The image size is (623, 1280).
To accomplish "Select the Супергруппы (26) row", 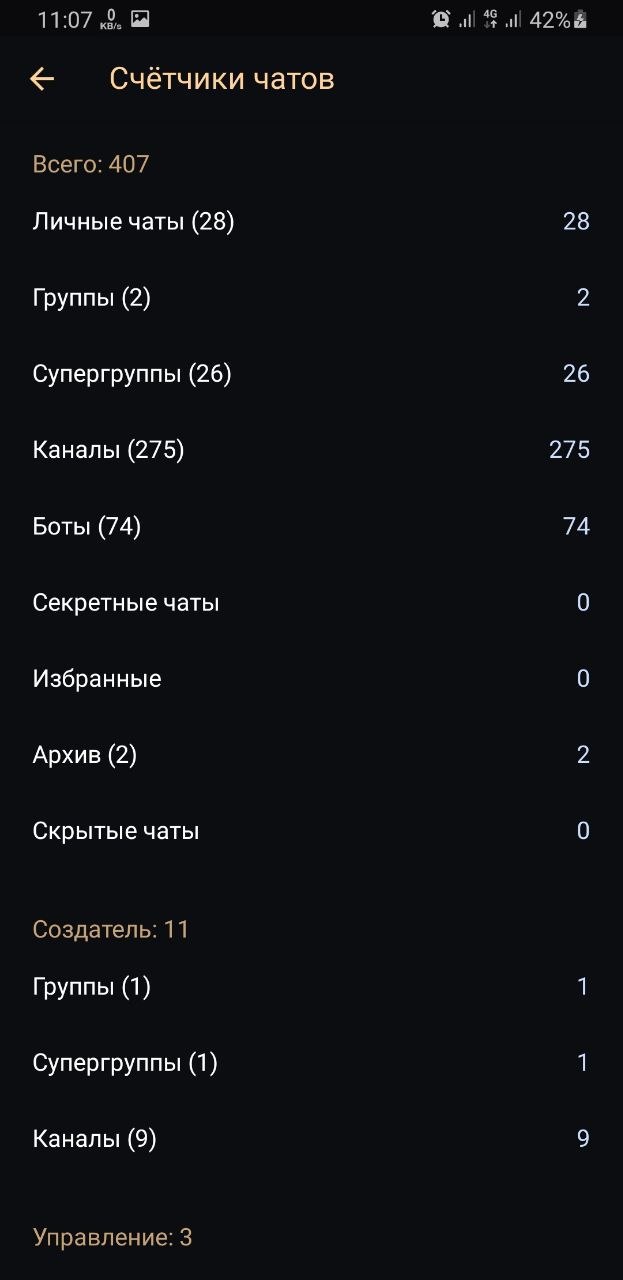I will pyautogui.click(x=311, y=373).
